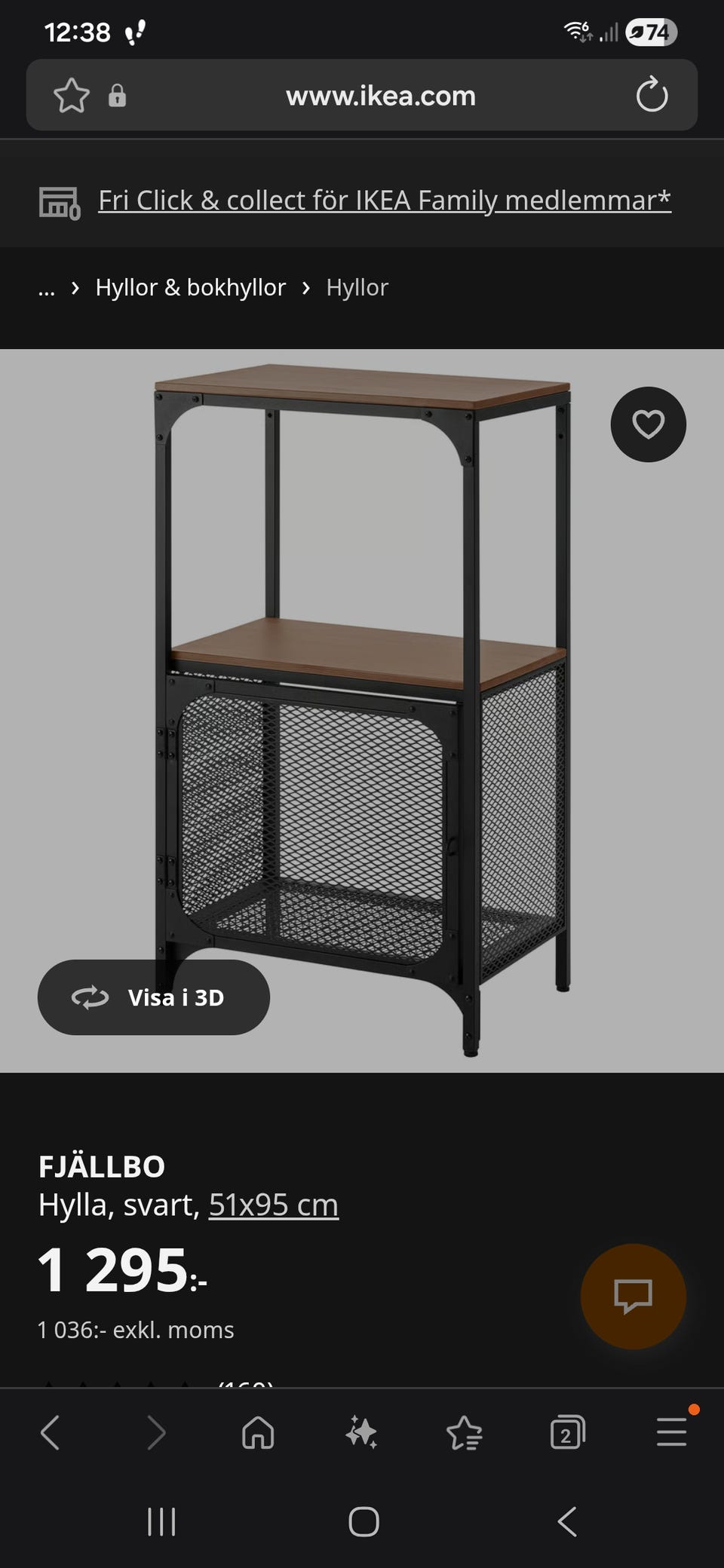The image size is (724, 1568).
Task: Open the orange chat bubble button
Action: pyautogui.click(x=633, y=1296)
